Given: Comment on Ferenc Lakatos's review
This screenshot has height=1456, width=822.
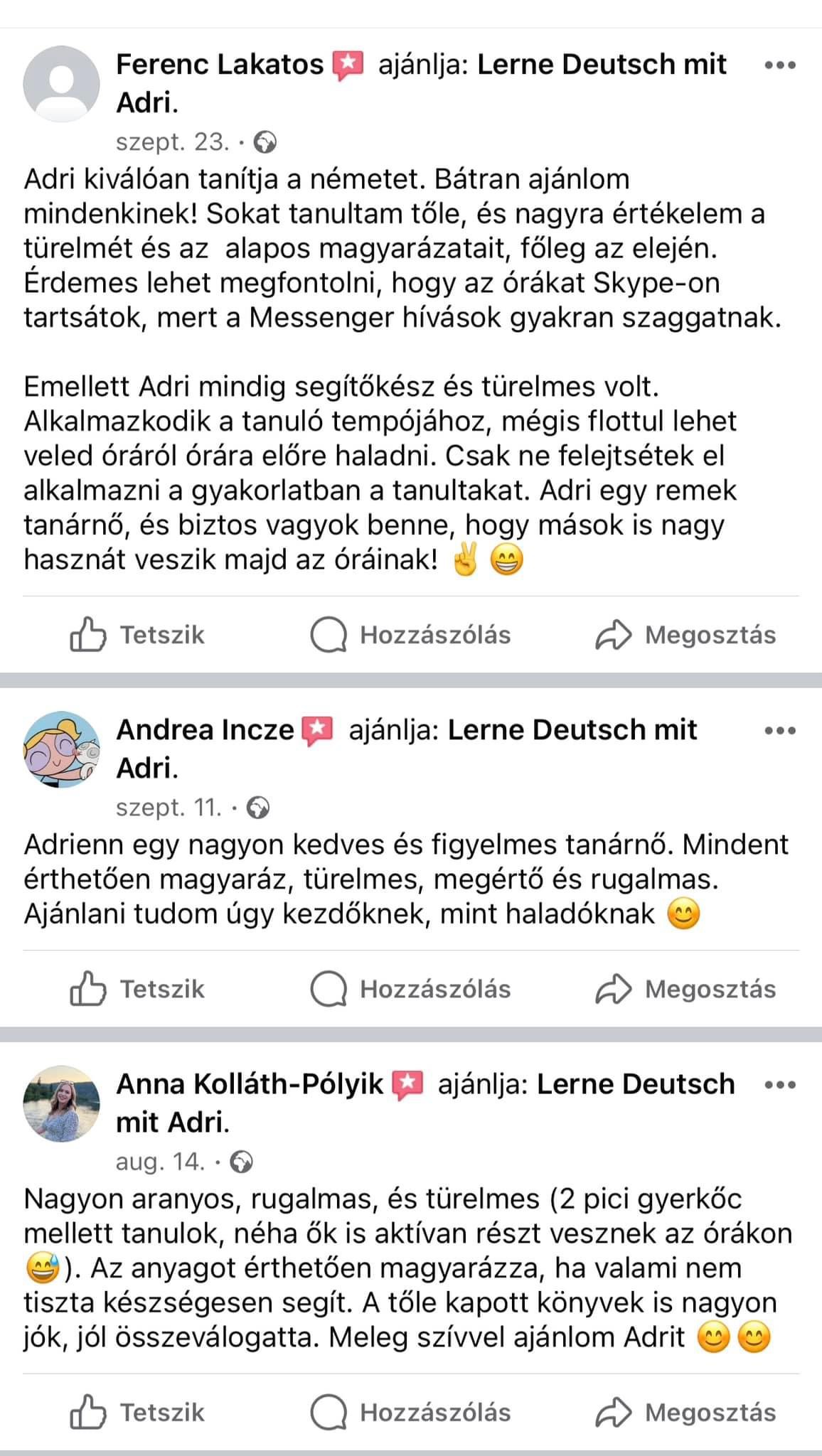Looking at the screenshot, I should tap(410, 635).
